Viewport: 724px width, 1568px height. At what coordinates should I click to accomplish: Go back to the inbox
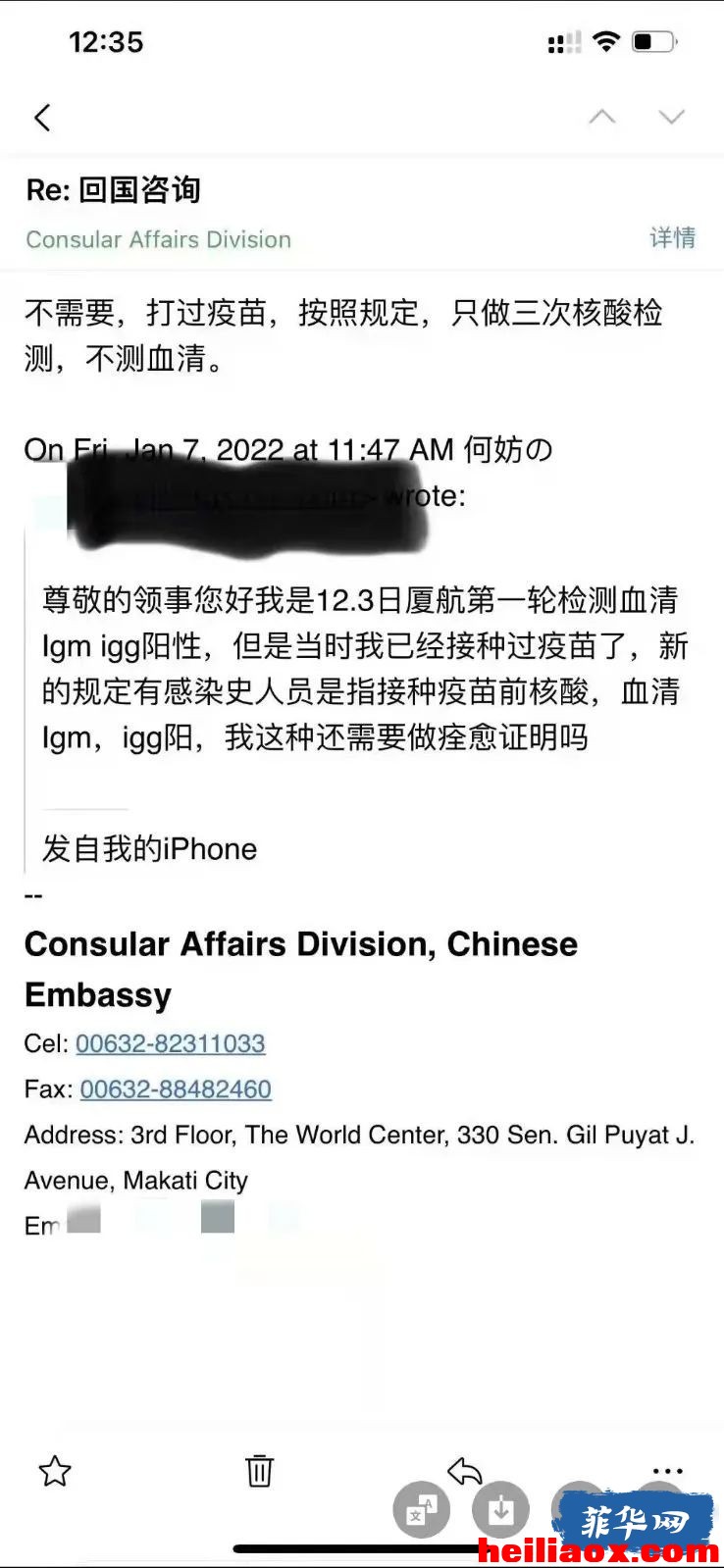(41, 118)
